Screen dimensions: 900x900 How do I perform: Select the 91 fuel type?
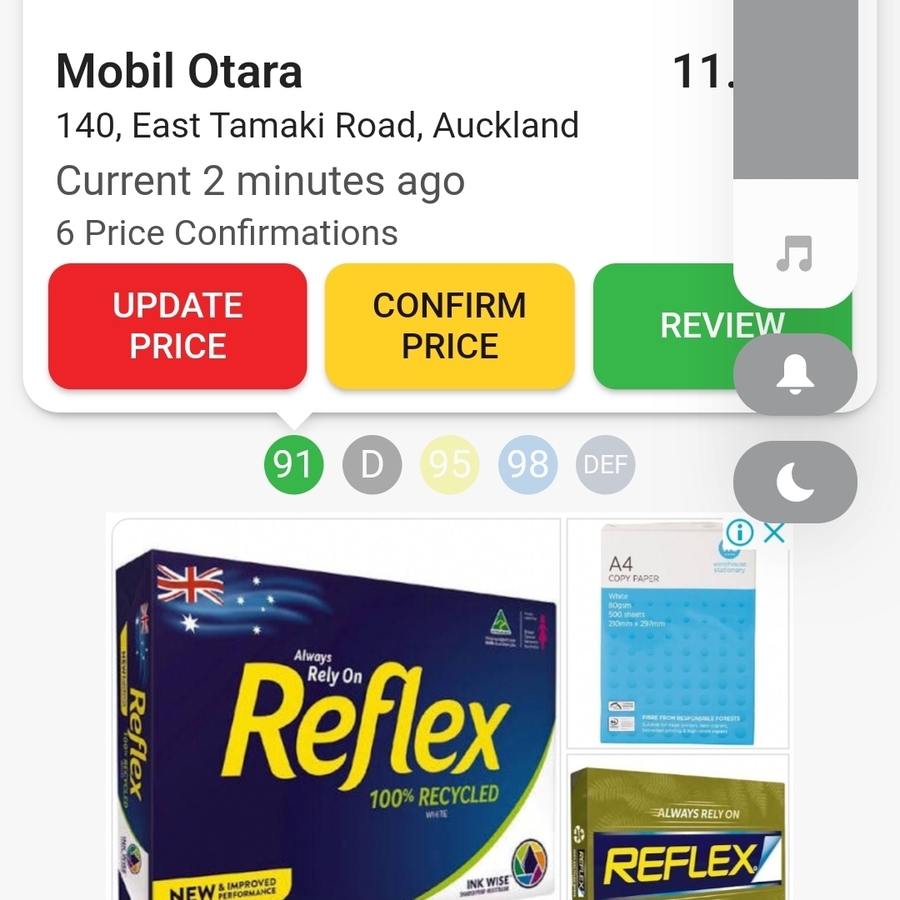point(293,465)
